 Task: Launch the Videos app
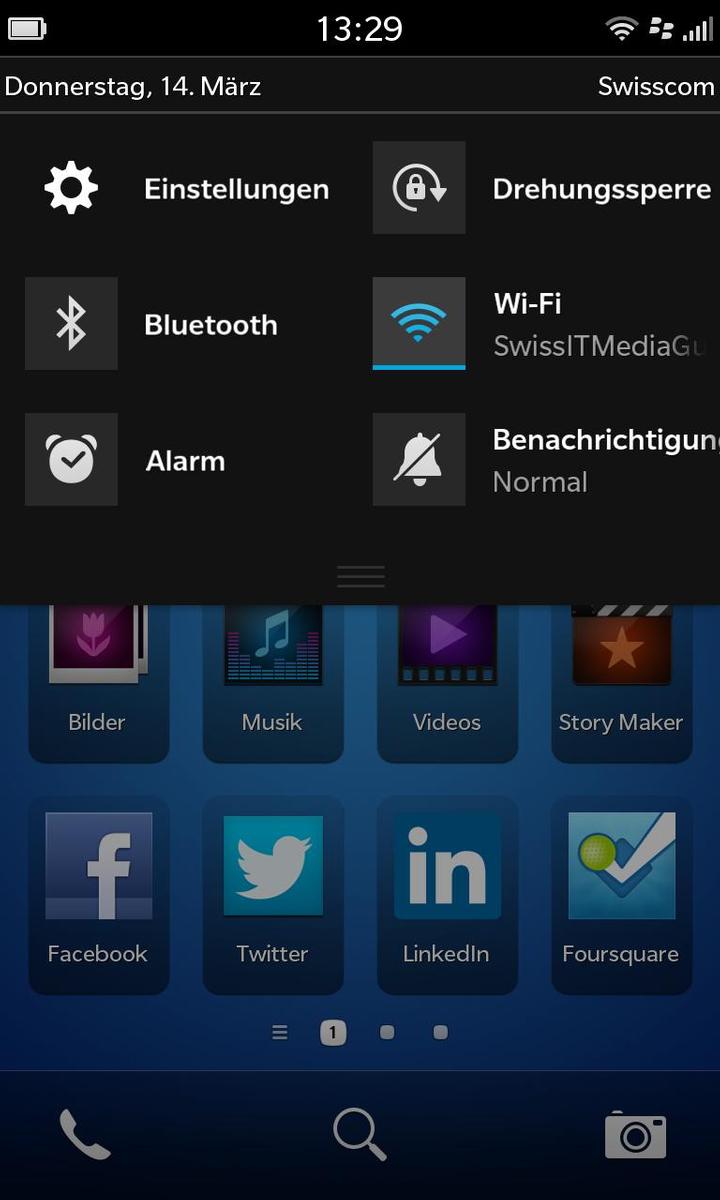click(x=447, y=680)
